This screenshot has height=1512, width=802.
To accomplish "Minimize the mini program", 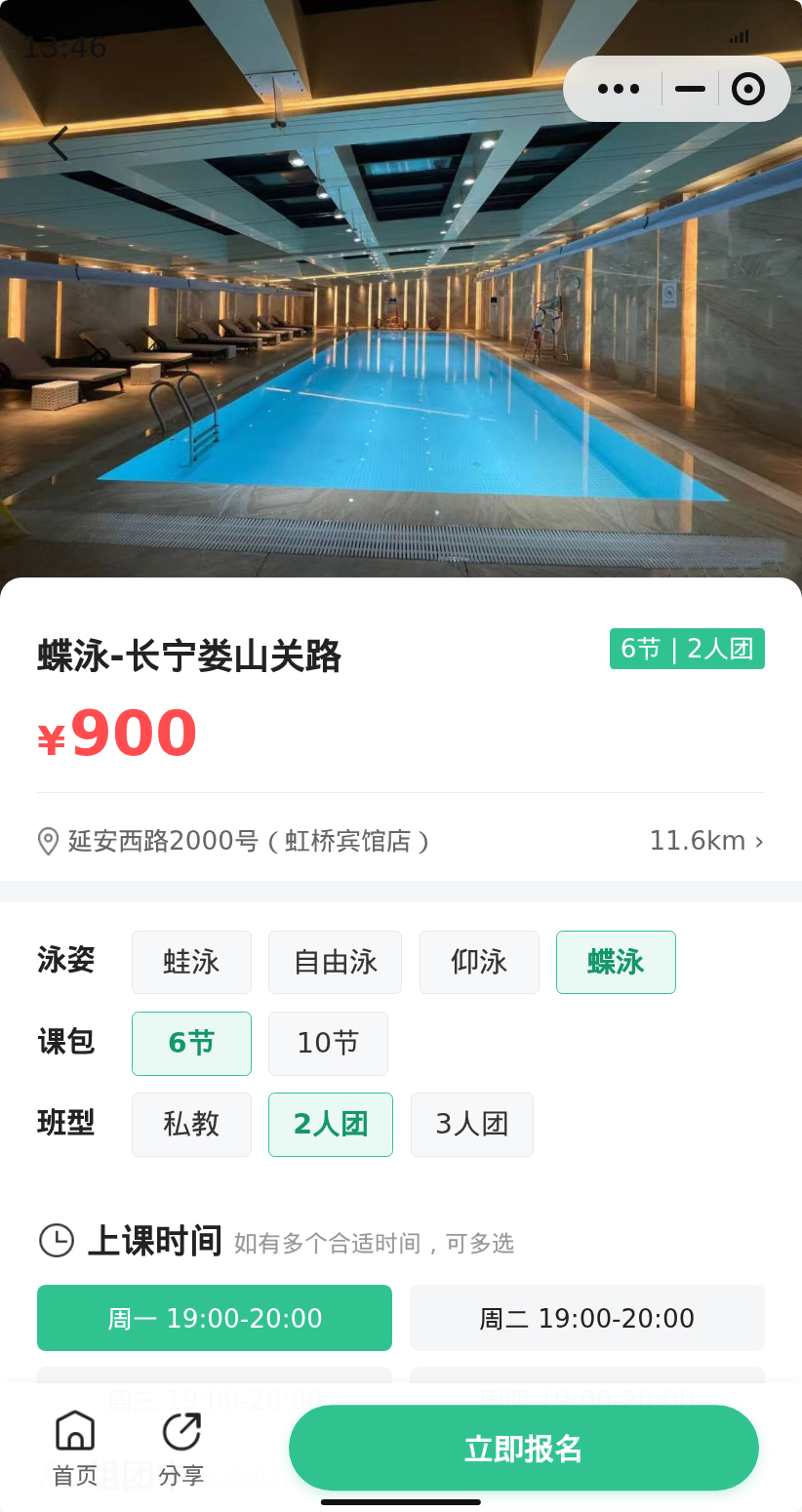I will pos(690,89).
